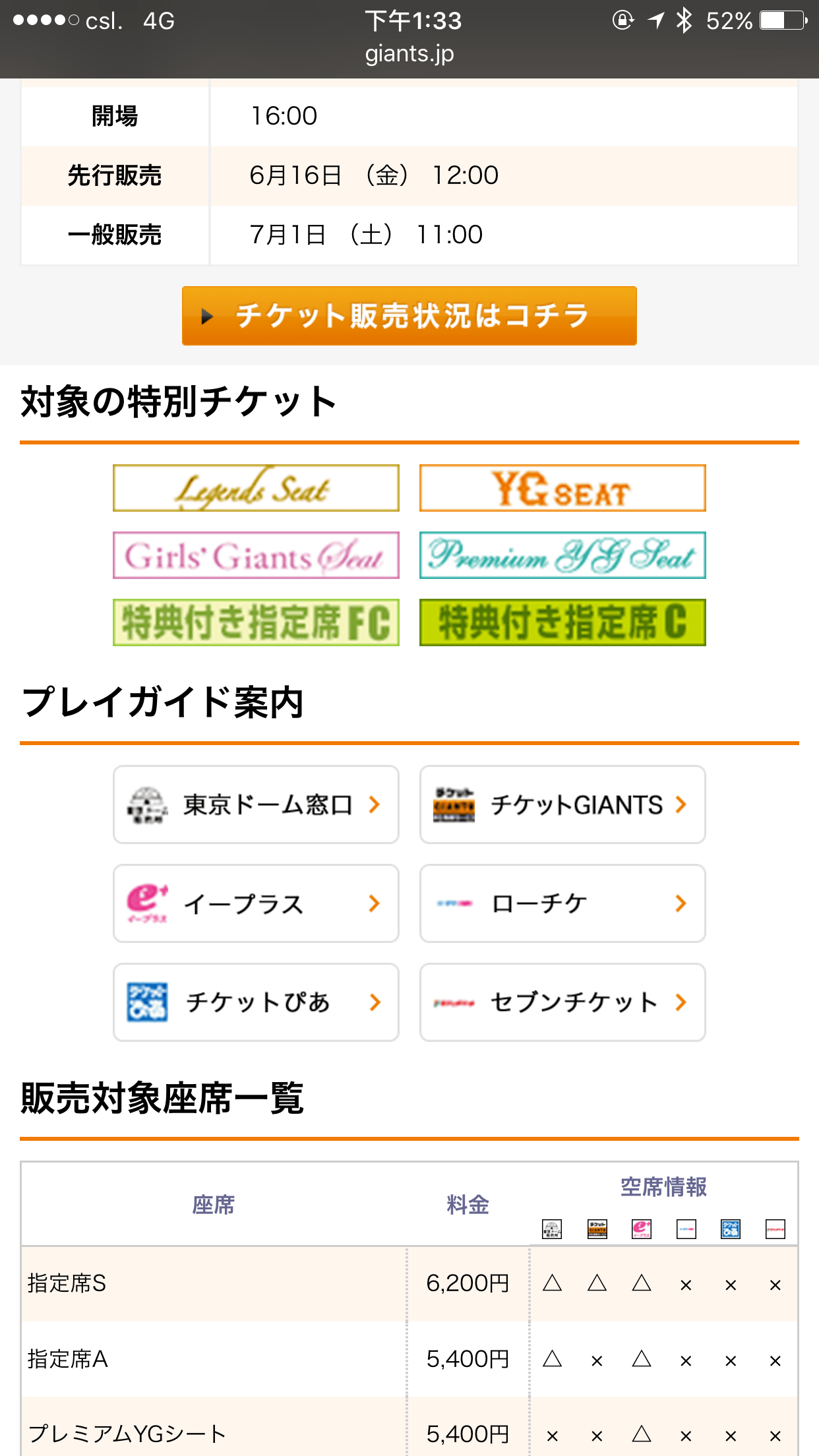Open 東京ドーム窓口 play guide
This screenshot has height=1456, width=819.
click(256, 804)
